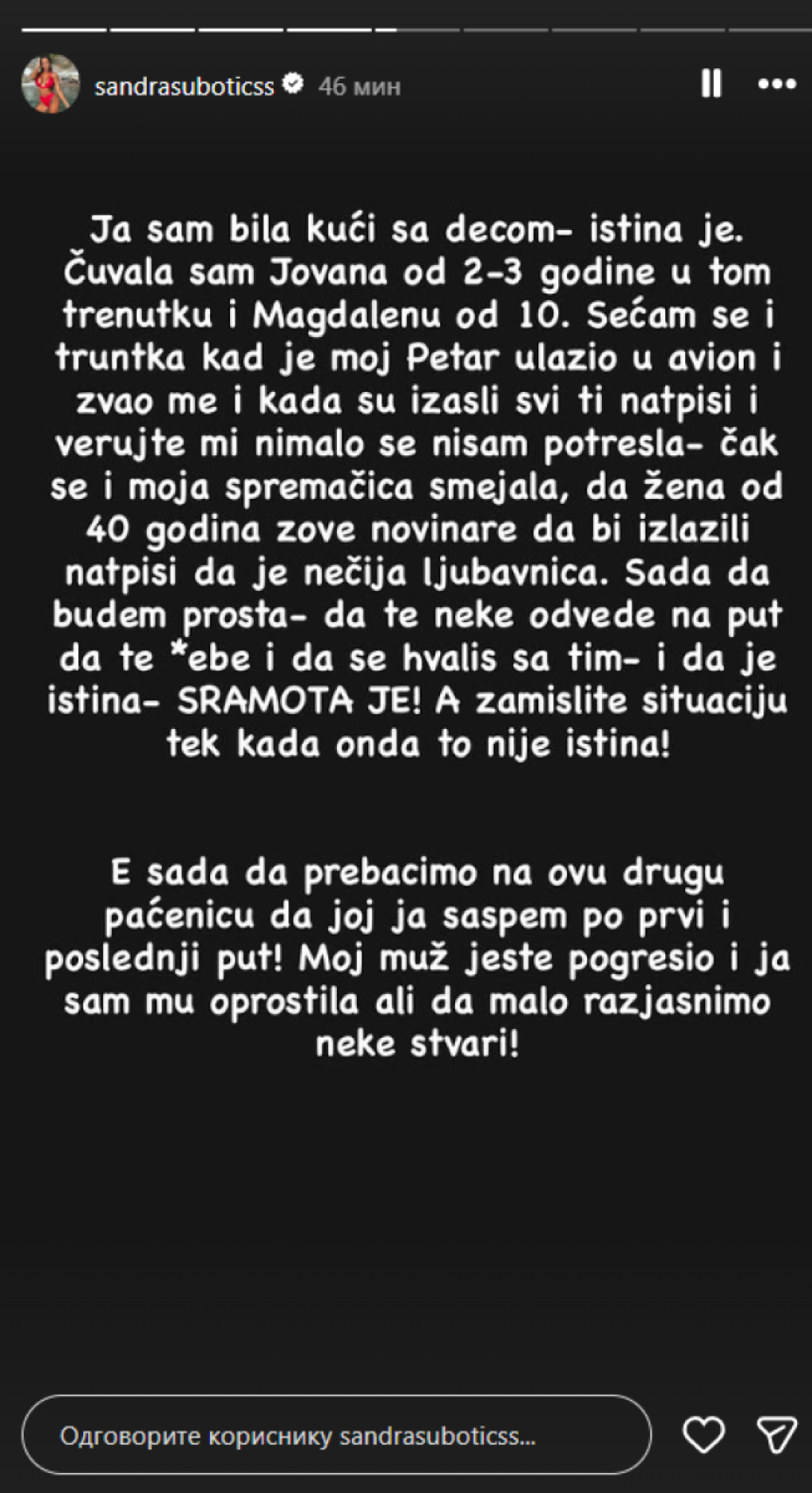Open sandrasuboticss profile picture

(x=51, y=84)
